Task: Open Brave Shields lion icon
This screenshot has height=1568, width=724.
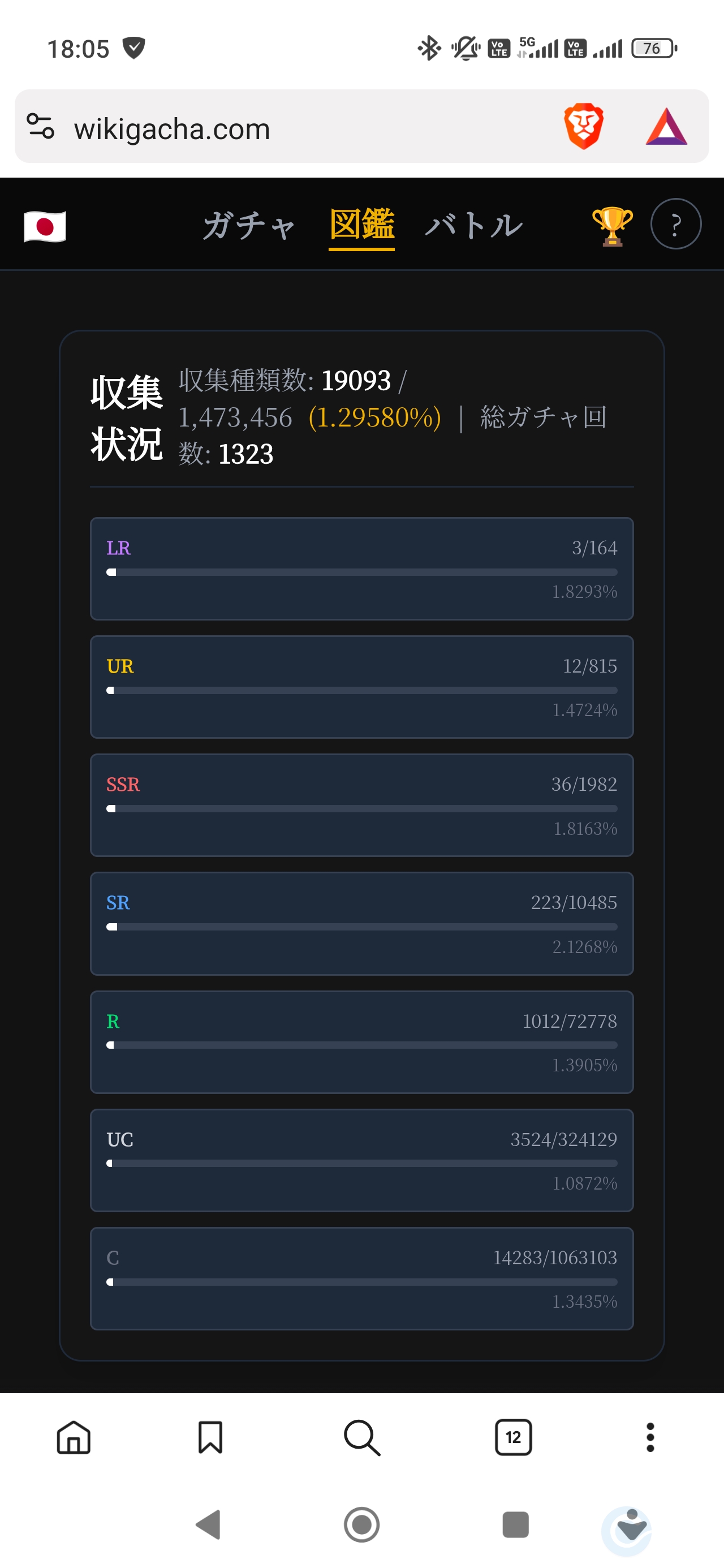Action: pos(583,127)
